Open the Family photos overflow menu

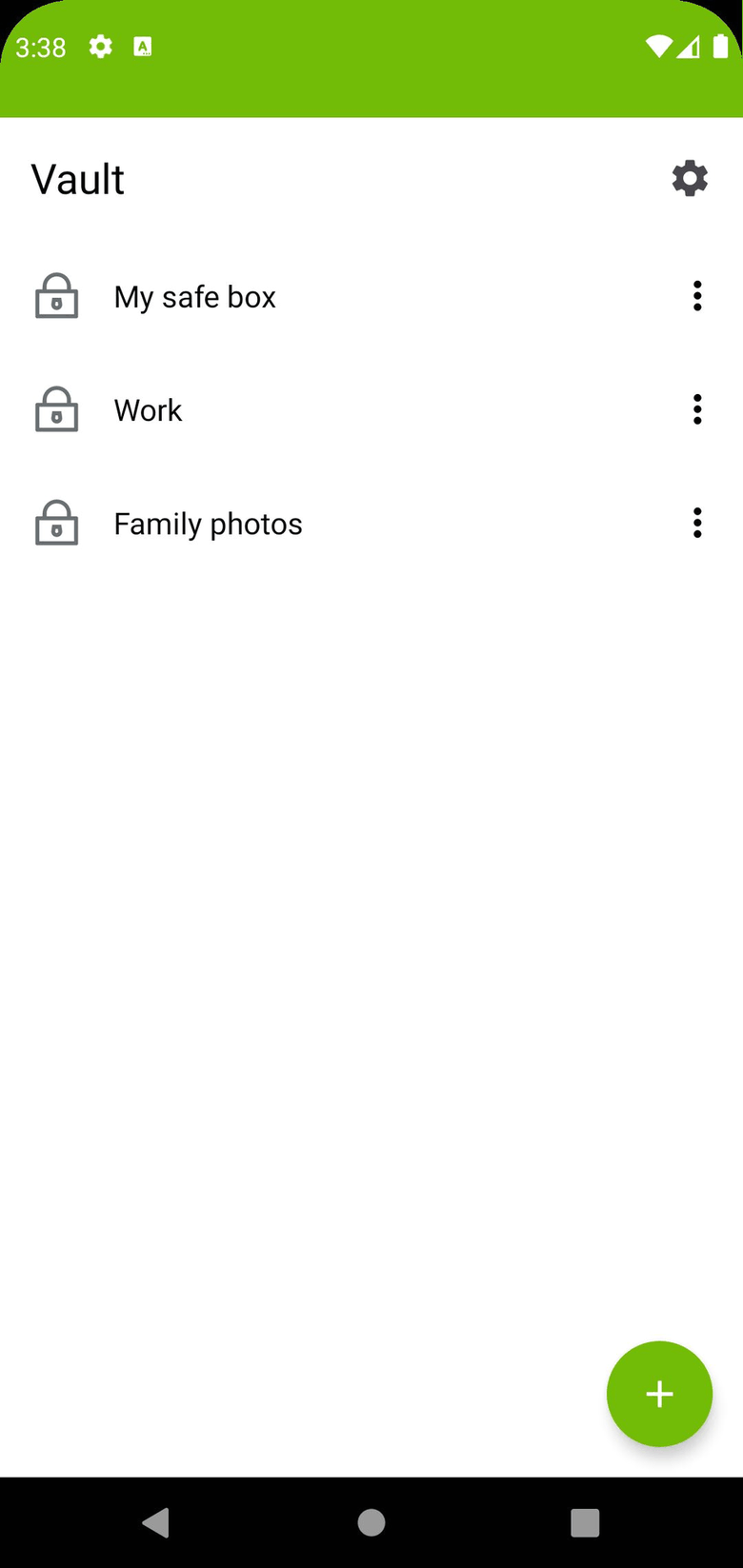[697, 523]
